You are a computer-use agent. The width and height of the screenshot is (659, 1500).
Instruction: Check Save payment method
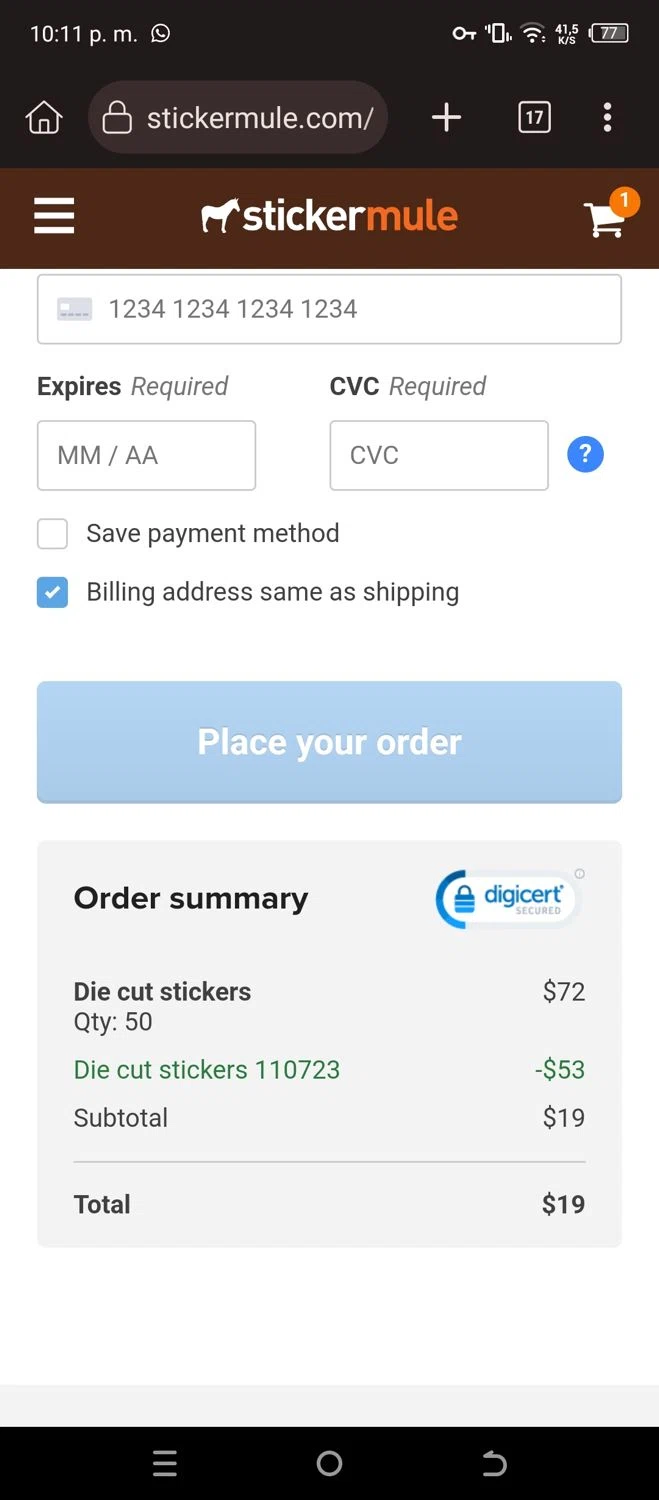point(53,534)
